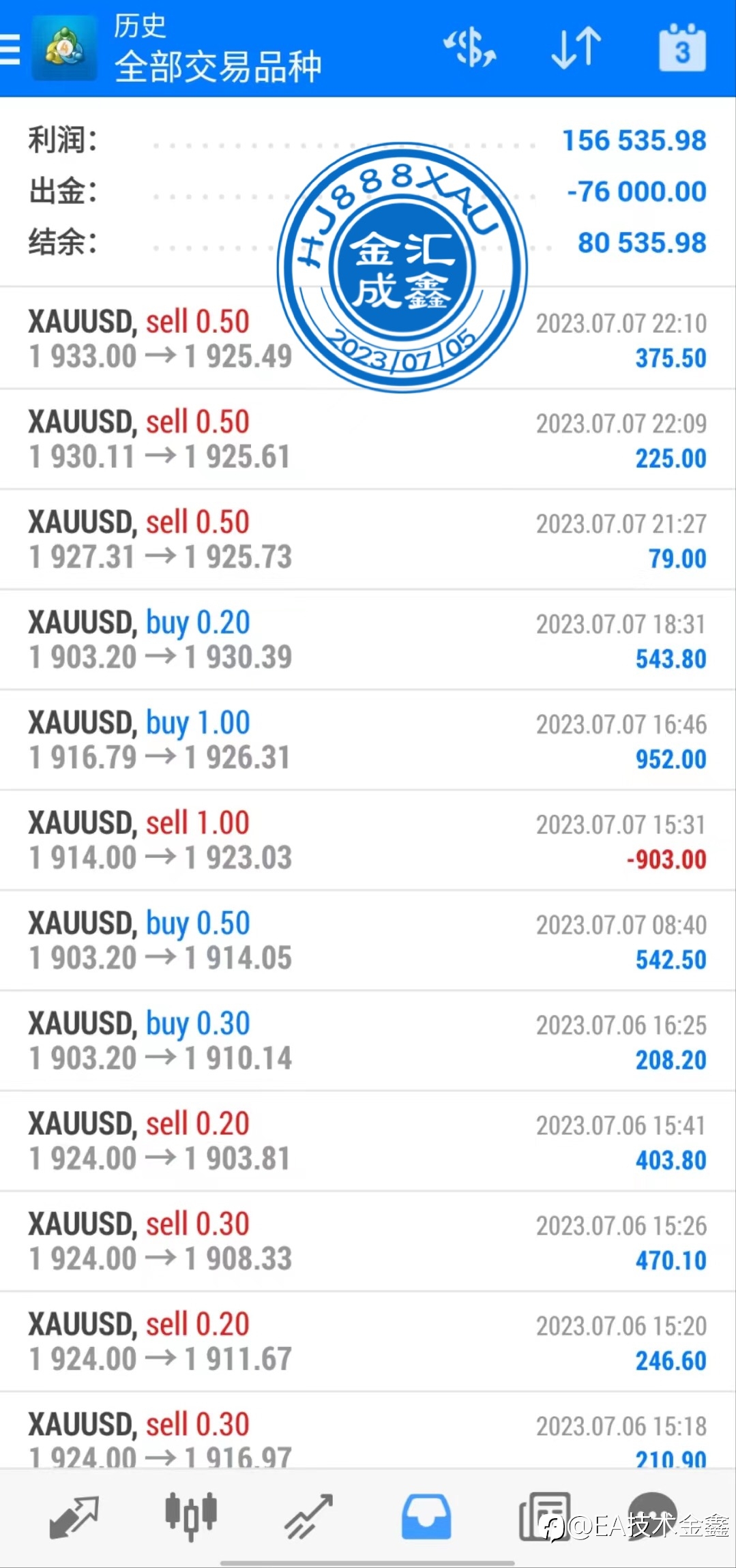Filter history by trading symbol

coord(470,48)
